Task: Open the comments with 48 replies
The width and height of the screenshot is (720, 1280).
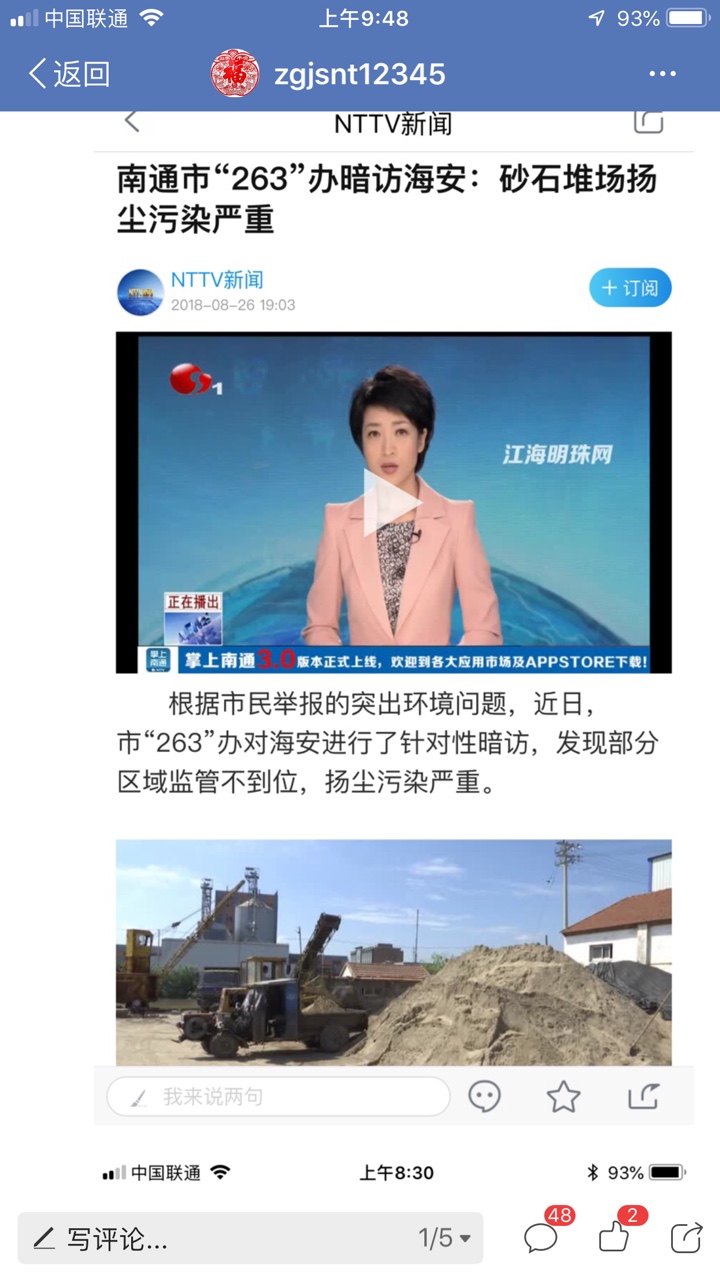Action: pyautogui.click(x=541, y=1238)
